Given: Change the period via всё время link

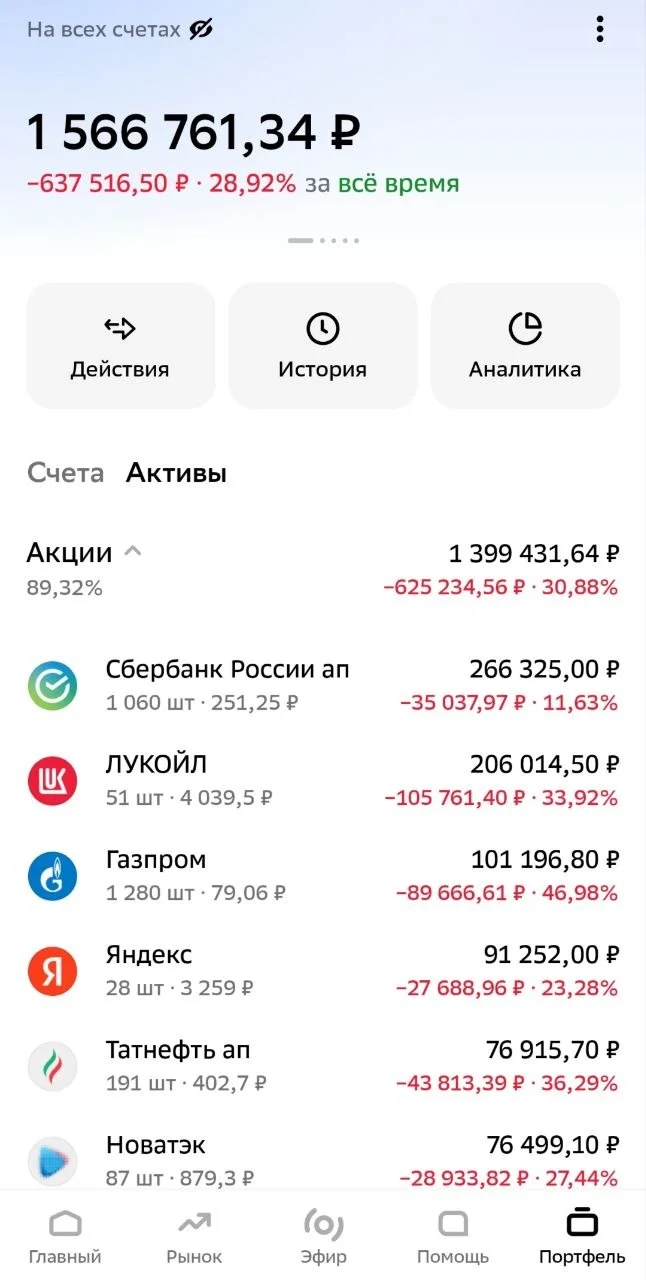Looking at the screenshot, I should pyautogui.click(x=398, y=184).
